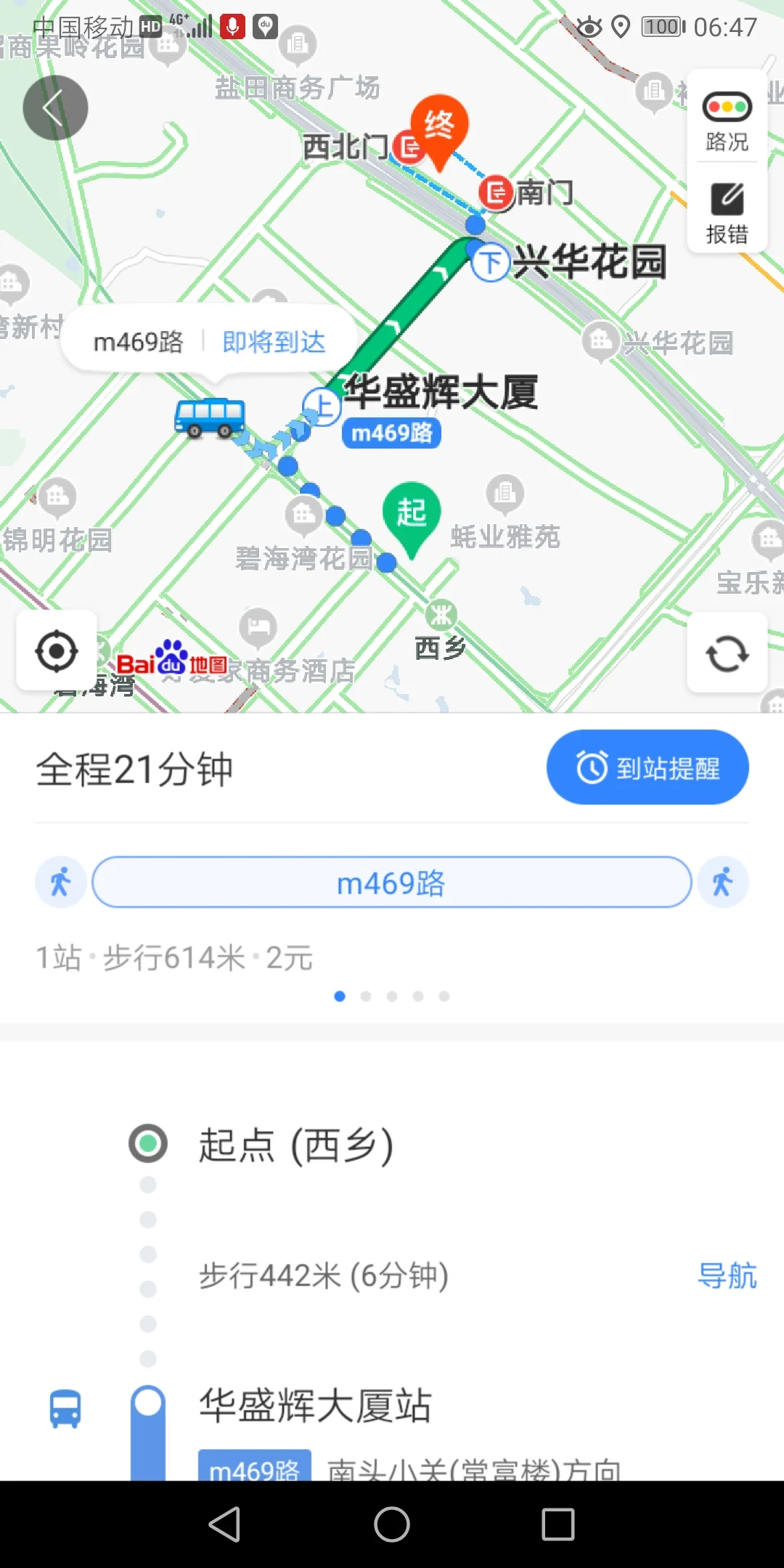Open the 路况 traffic conditions toggle
This screenshot has height=1568, width=784.
pyautogui.click(x=727, y=120)
